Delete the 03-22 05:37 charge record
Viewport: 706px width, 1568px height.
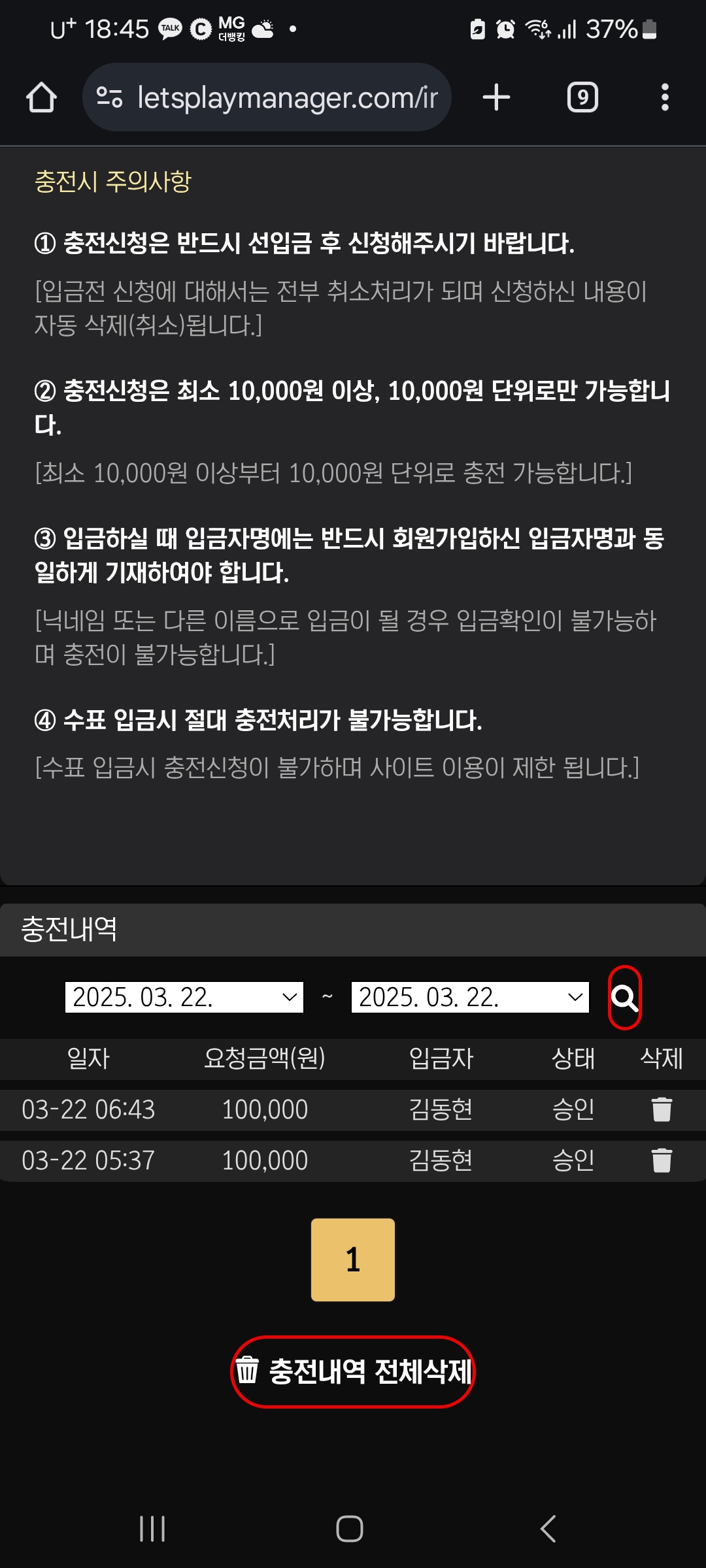[x=662, y=1160]
